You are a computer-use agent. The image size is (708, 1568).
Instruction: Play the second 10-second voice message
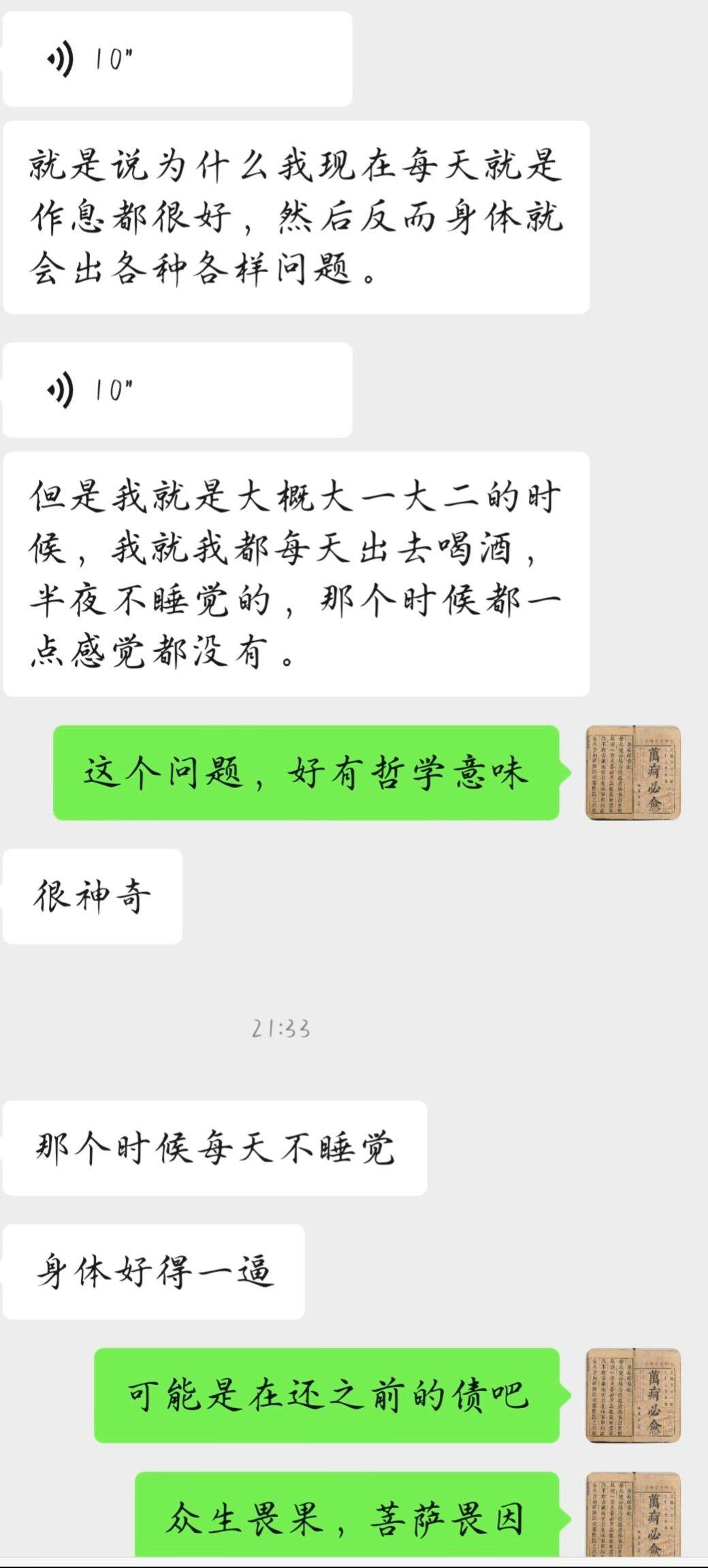click(x=178, y=390)
